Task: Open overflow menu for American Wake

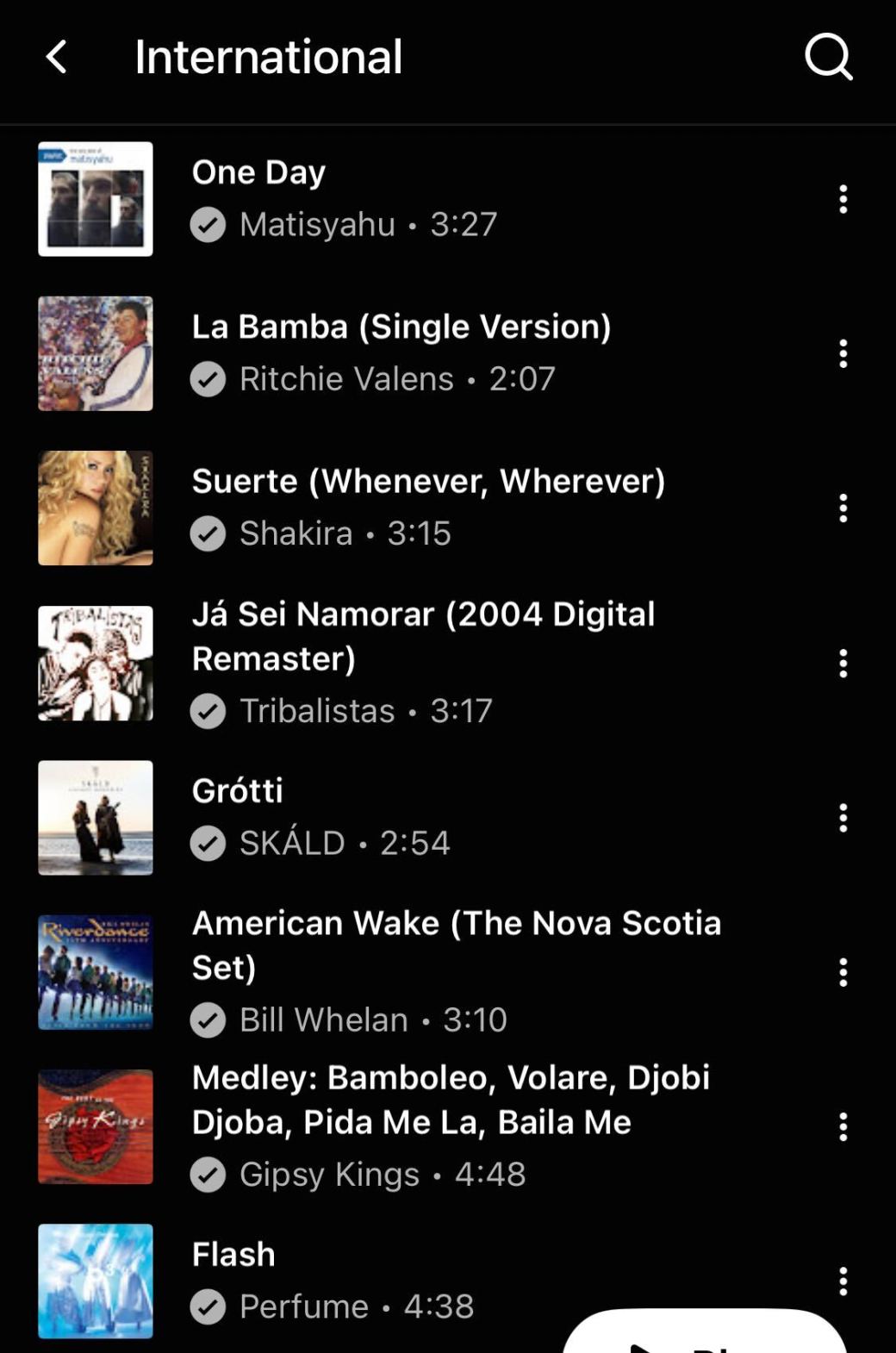Action: click(x=843, y=971)
